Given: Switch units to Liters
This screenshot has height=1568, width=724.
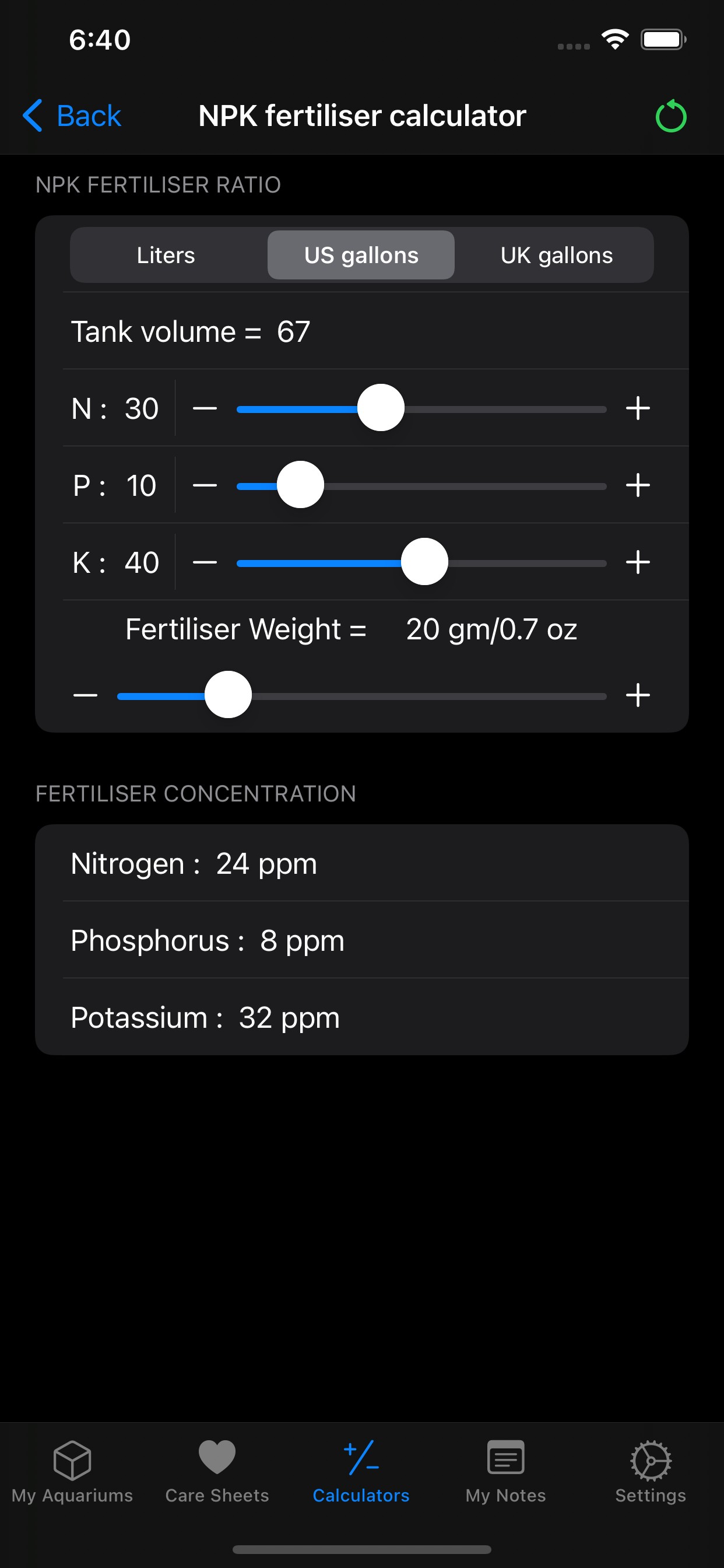Looking at the screenshot, I should (x=166, y=255).
